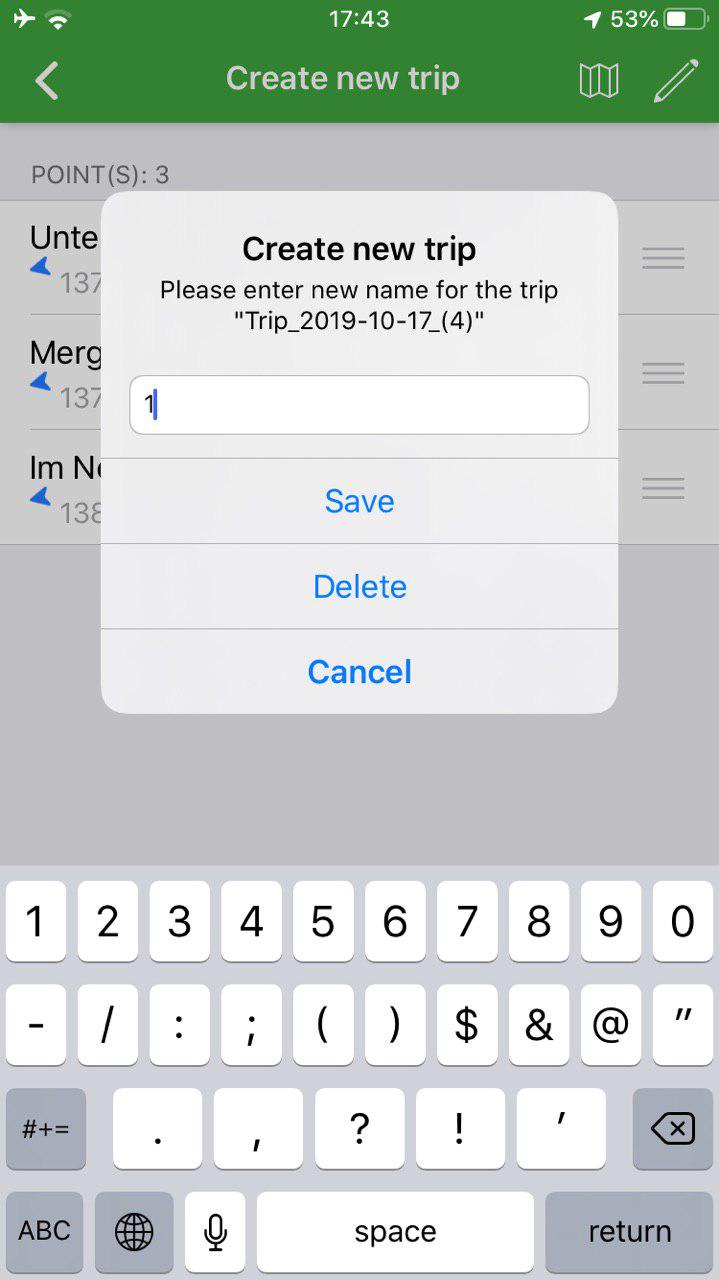Tap the return key on keyboard
Viewport: 719px width, 1280px height.
[629, 1231]
